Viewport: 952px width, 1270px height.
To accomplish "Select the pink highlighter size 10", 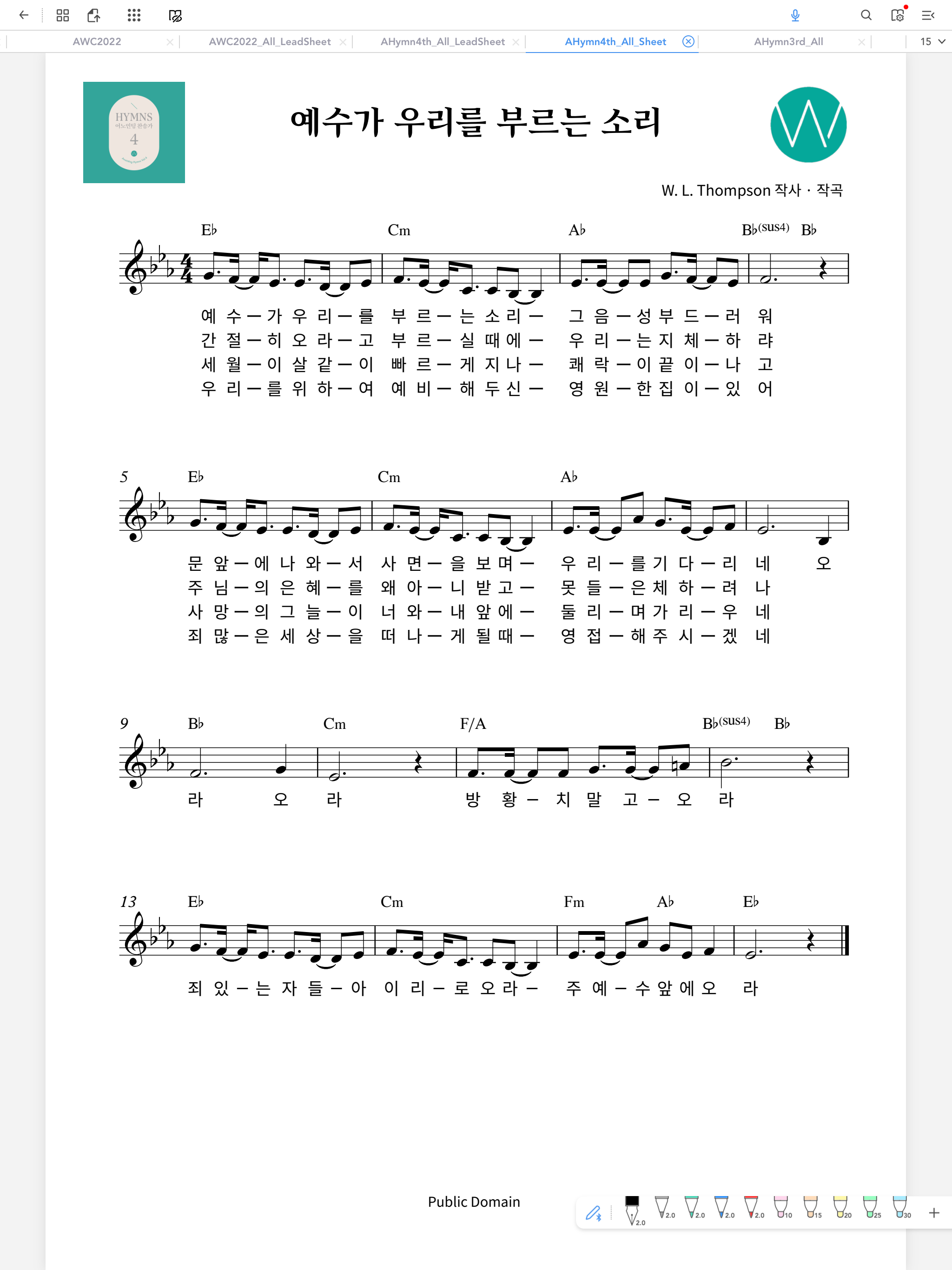I will [x=781, y=1207].
